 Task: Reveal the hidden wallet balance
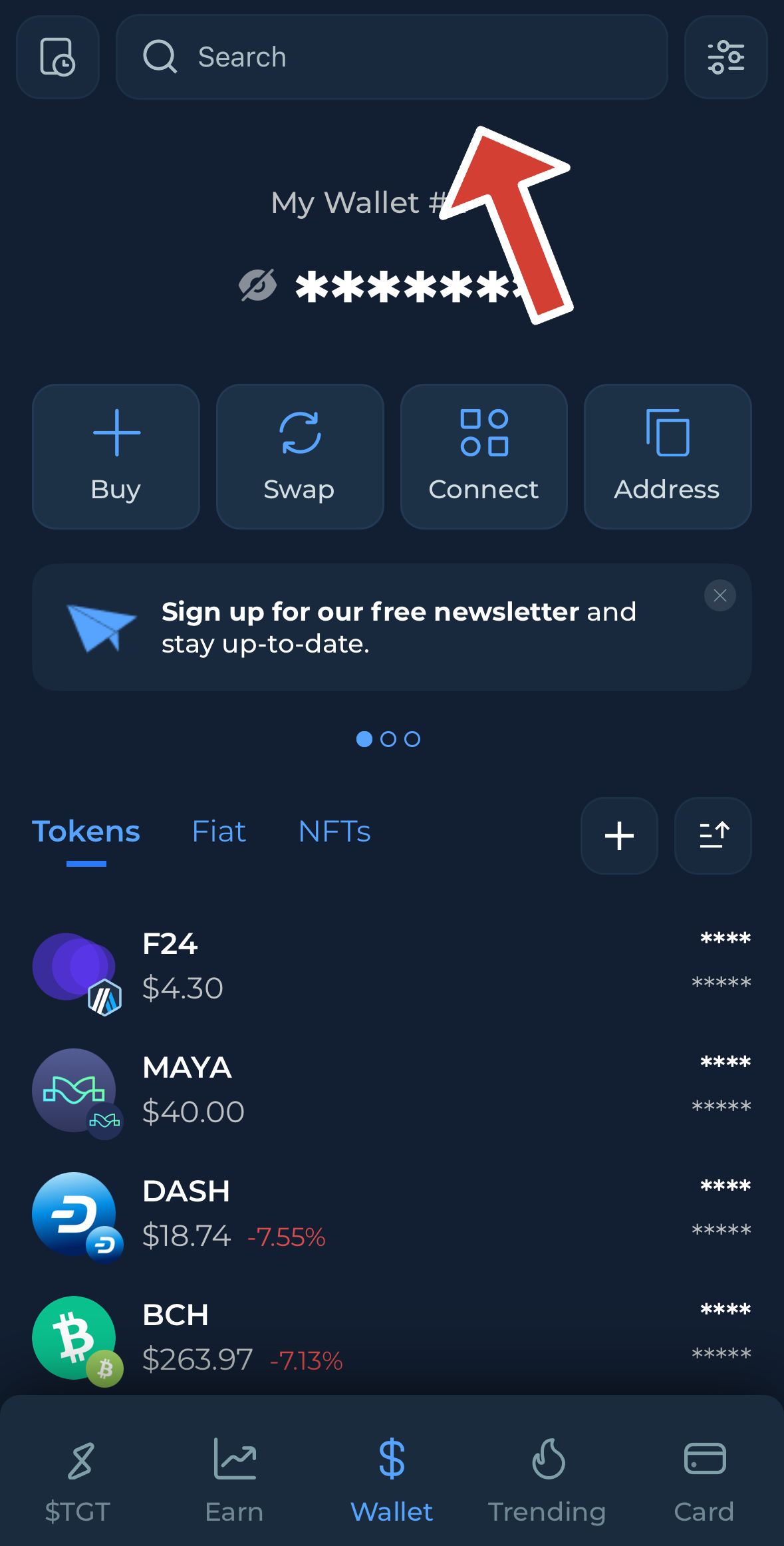[x=258, y=286]
